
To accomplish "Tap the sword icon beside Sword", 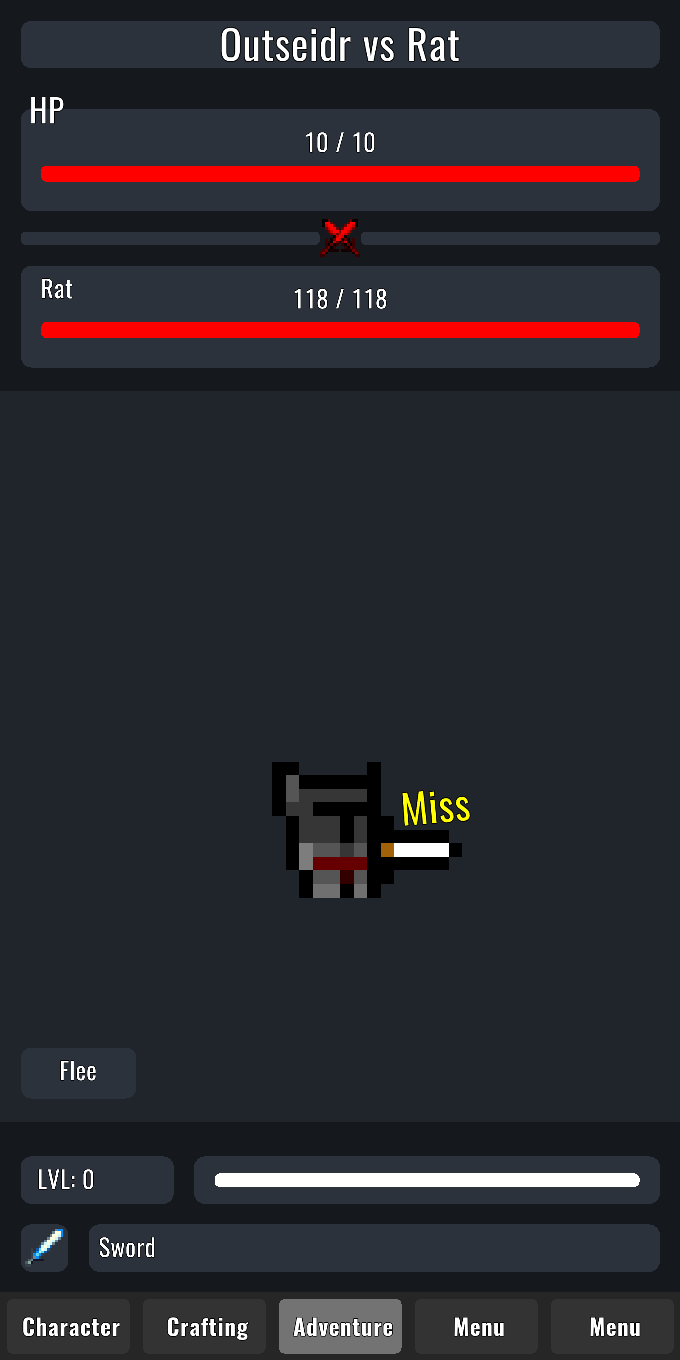I will tap(45, 1248).
